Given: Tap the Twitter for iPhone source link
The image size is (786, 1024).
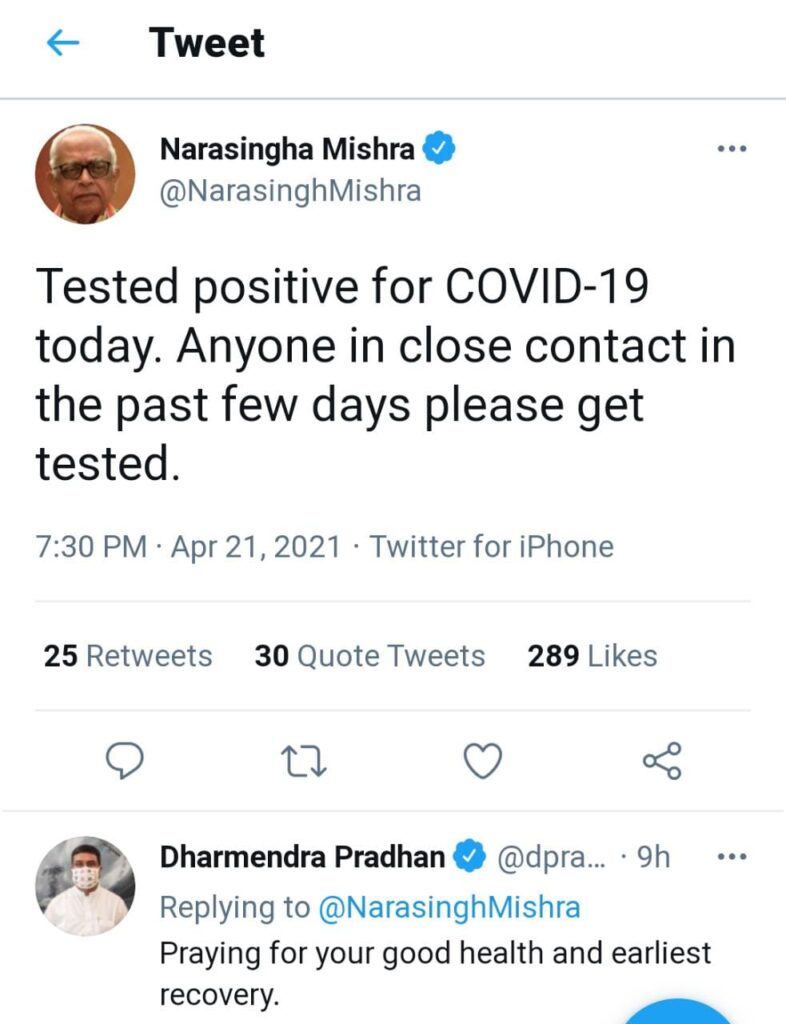Looking at the screenshot, I should tap(491, 547).
